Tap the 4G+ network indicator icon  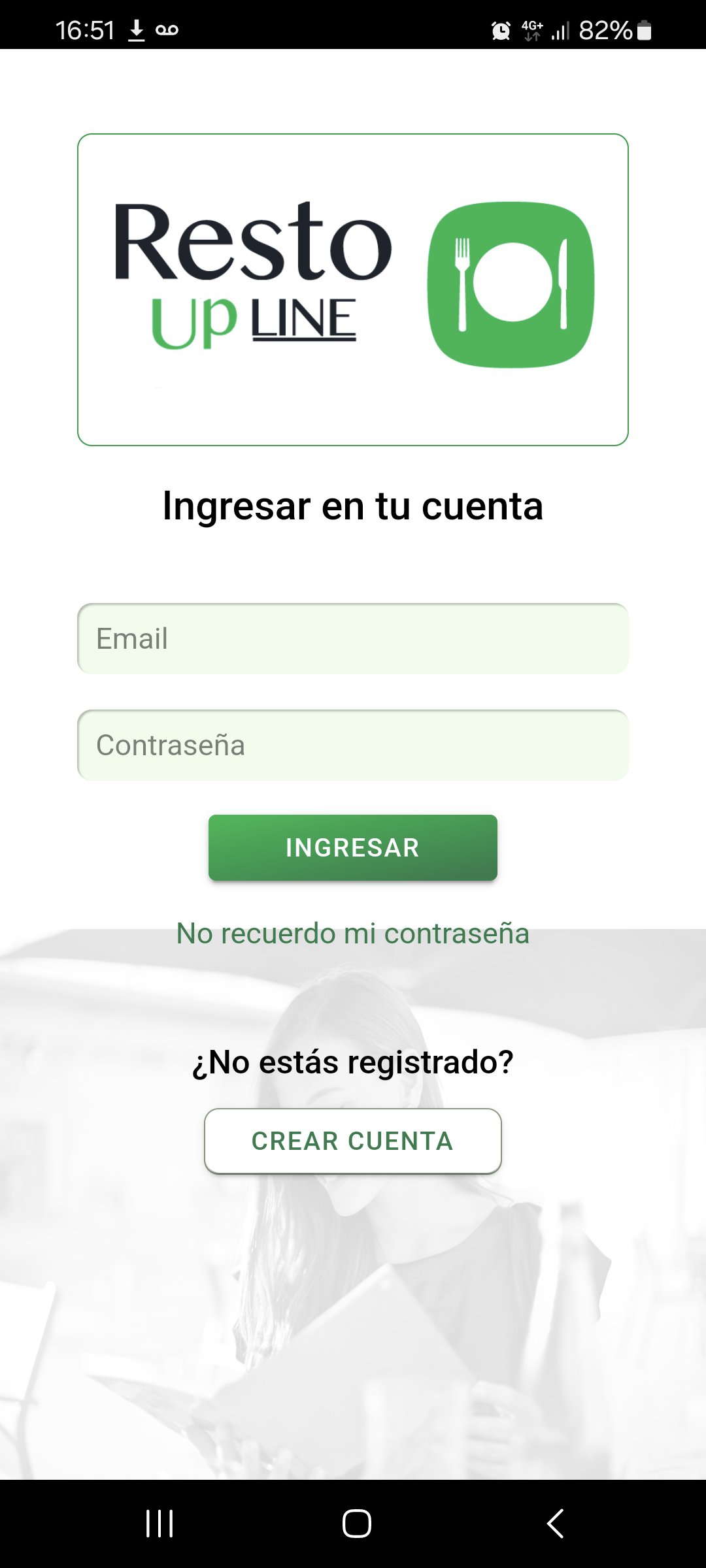tap(531, 29)
